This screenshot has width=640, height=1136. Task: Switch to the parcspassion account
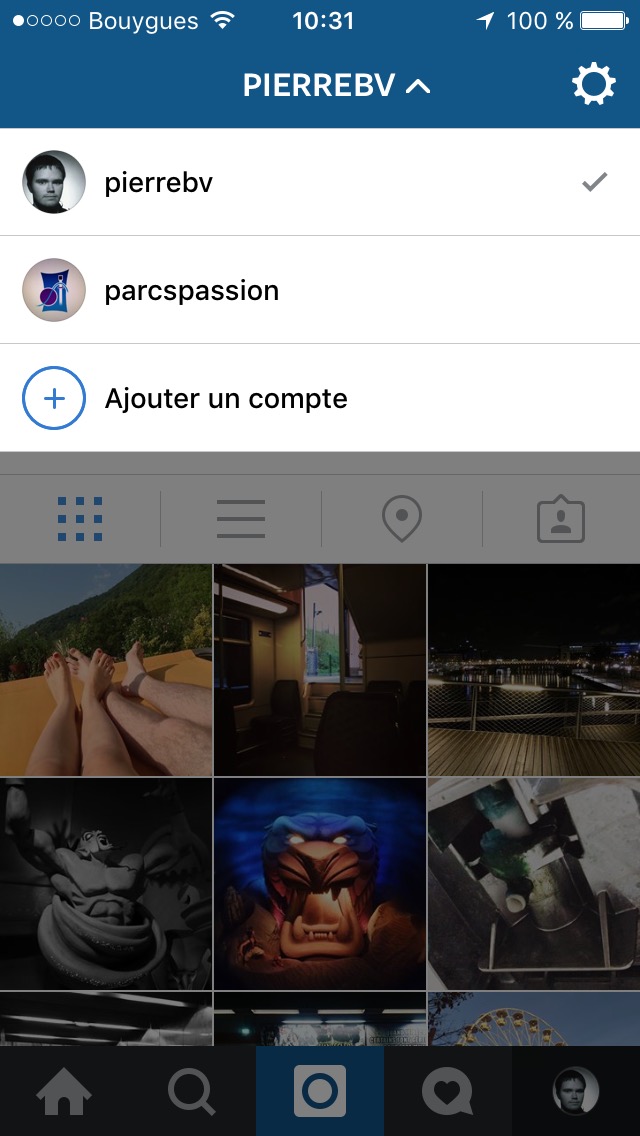click(320, 290)
